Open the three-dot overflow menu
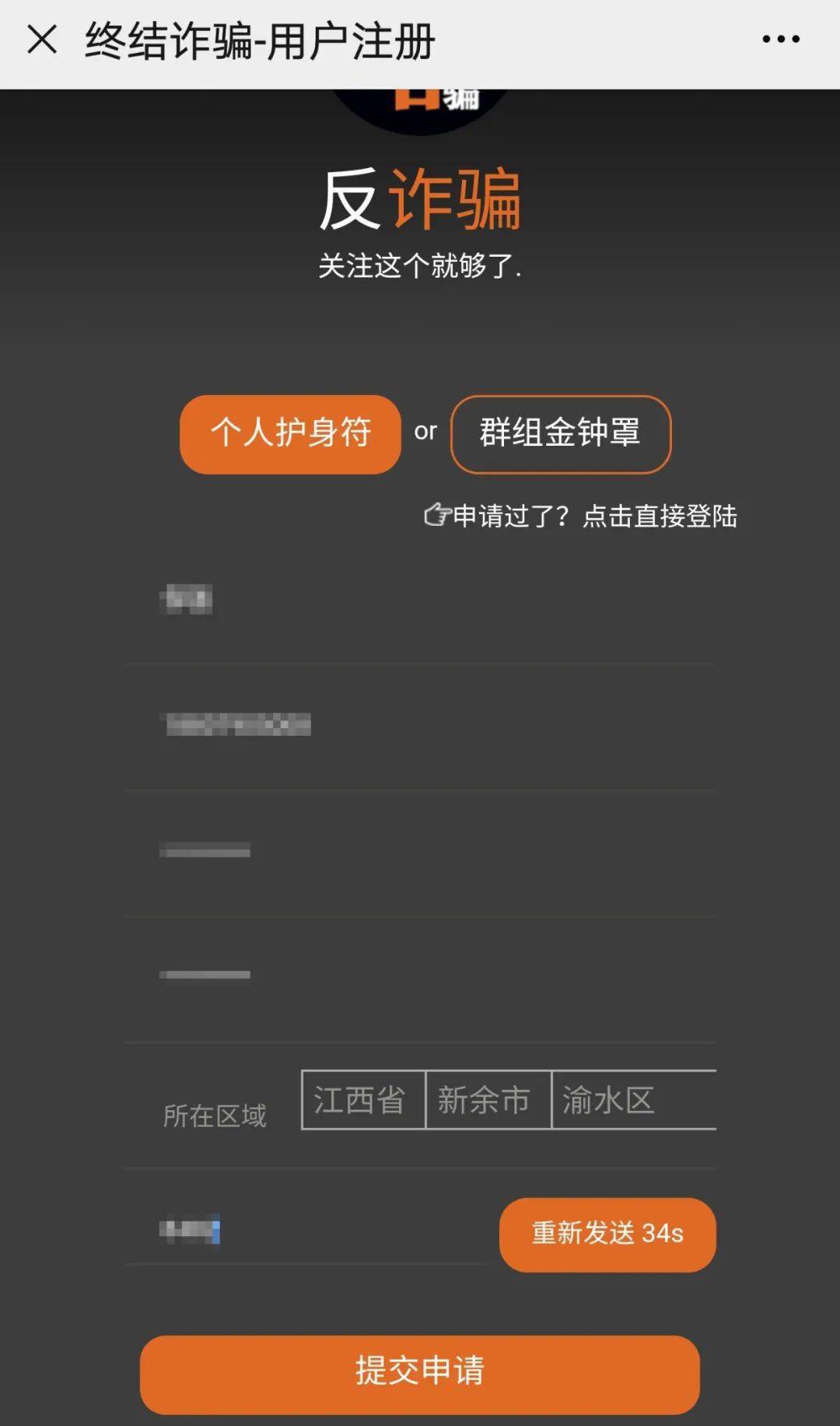 780,39
